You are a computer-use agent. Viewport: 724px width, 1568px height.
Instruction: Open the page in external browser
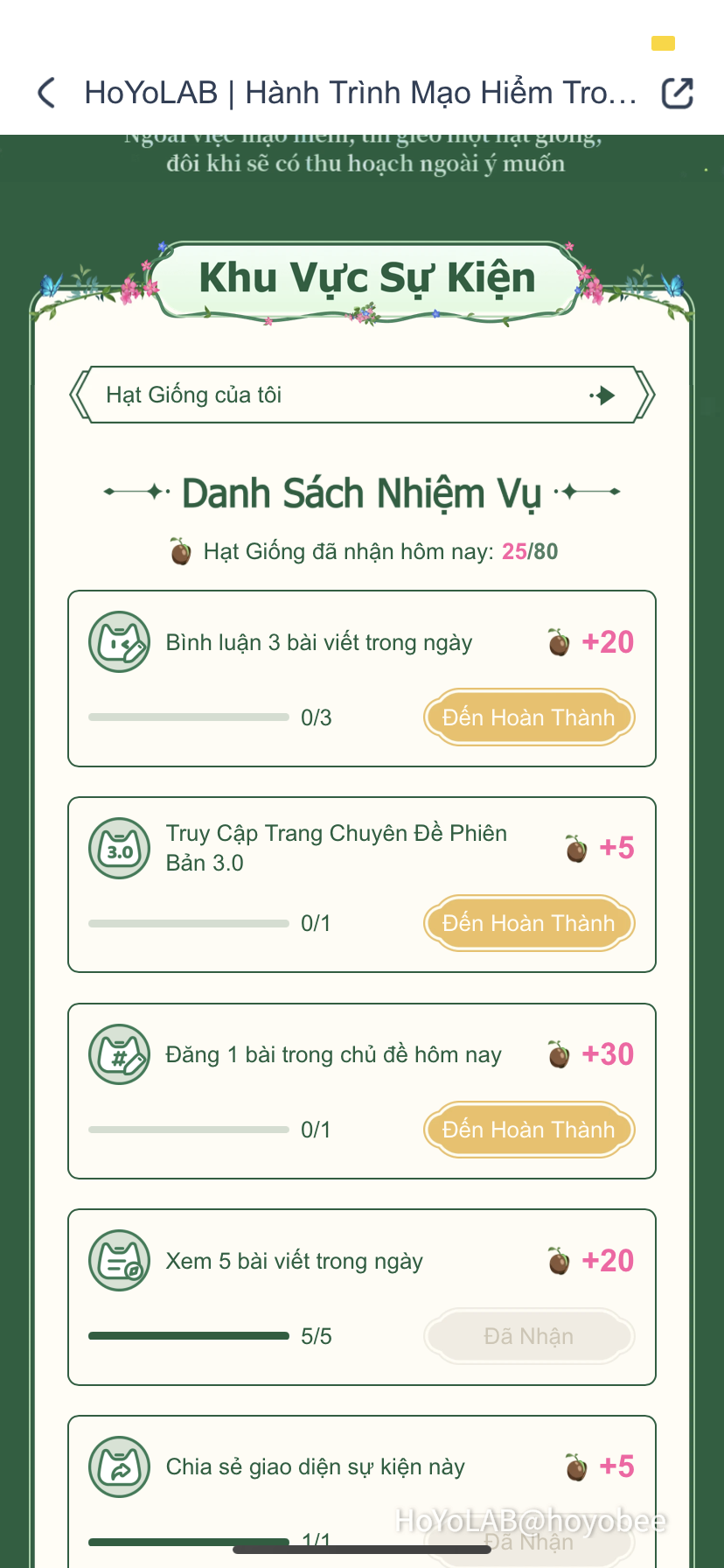pyautogui.click(x=677, y=93)
